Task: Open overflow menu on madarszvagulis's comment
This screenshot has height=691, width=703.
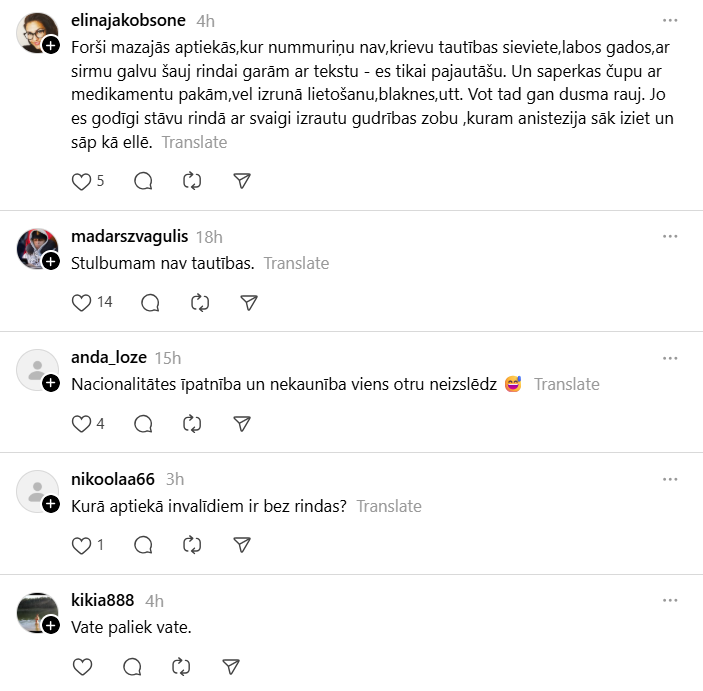Action: tap(670, 236)
